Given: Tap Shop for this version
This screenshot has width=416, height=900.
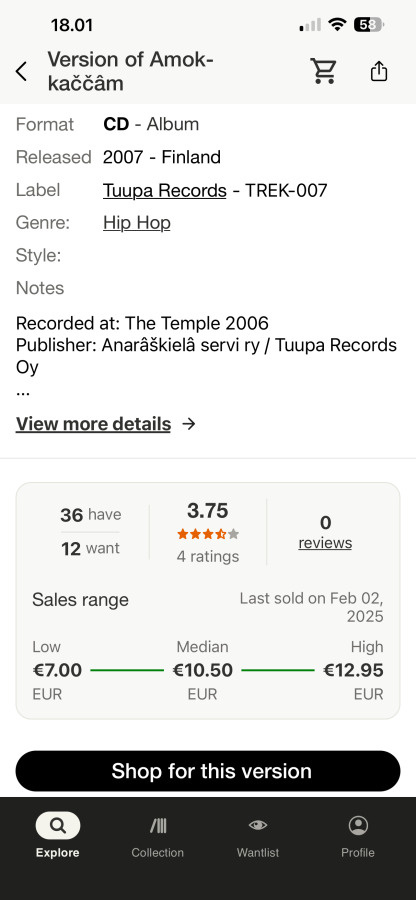Looking at the screenshot, I should pyautogui.click(x=208, y=771).
